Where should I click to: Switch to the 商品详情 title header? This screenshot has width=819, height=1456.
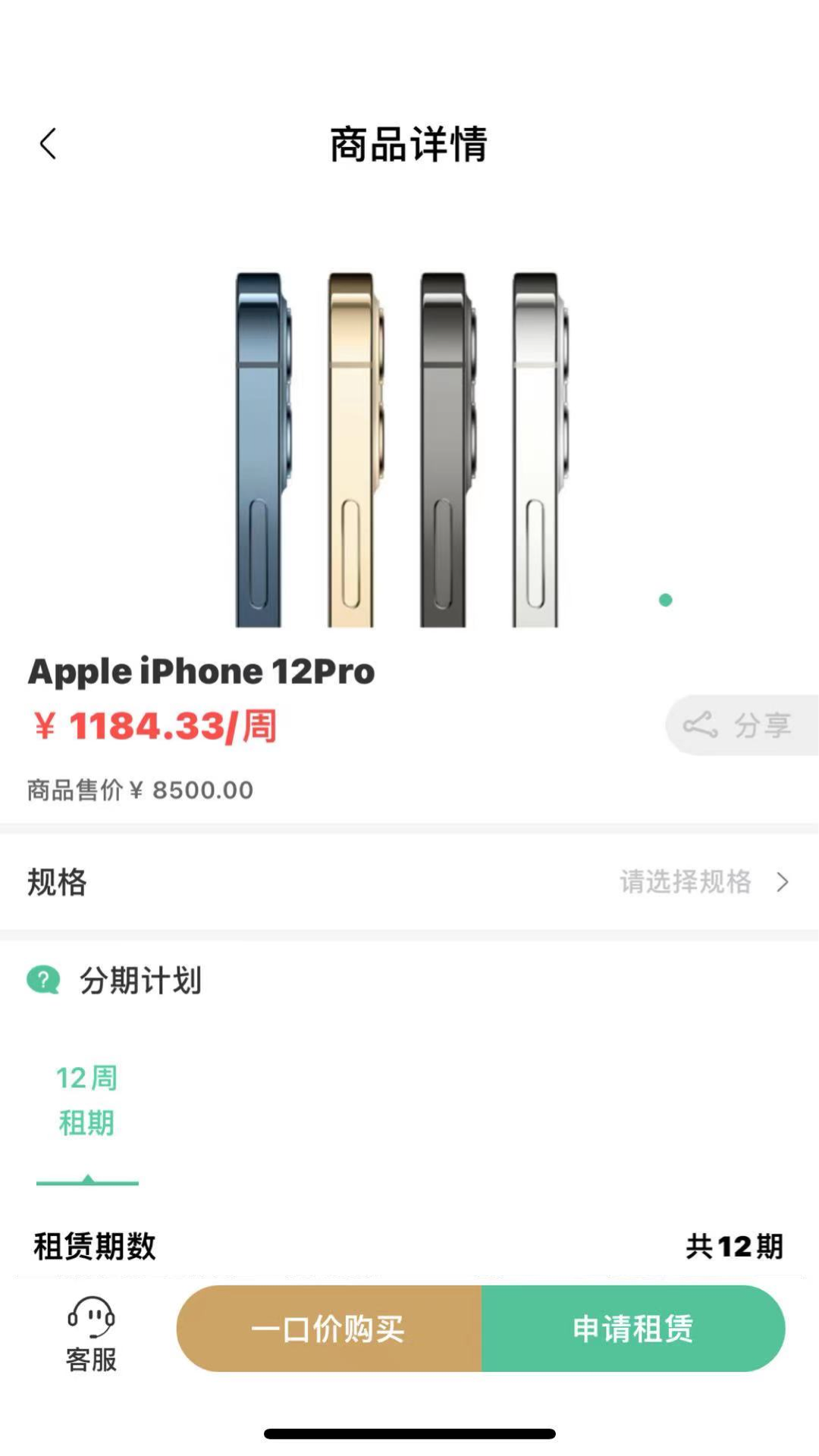(x=409, y=144)
